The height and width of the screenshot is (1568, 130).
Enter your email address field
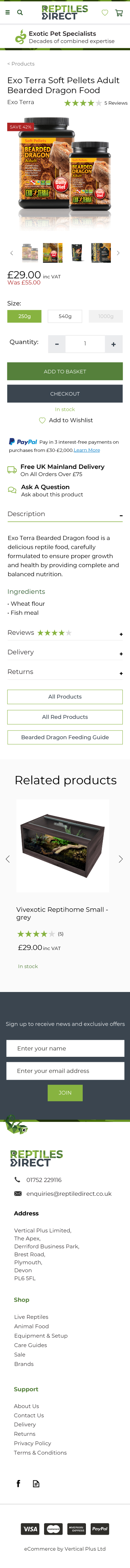(x=65, y=1071)
